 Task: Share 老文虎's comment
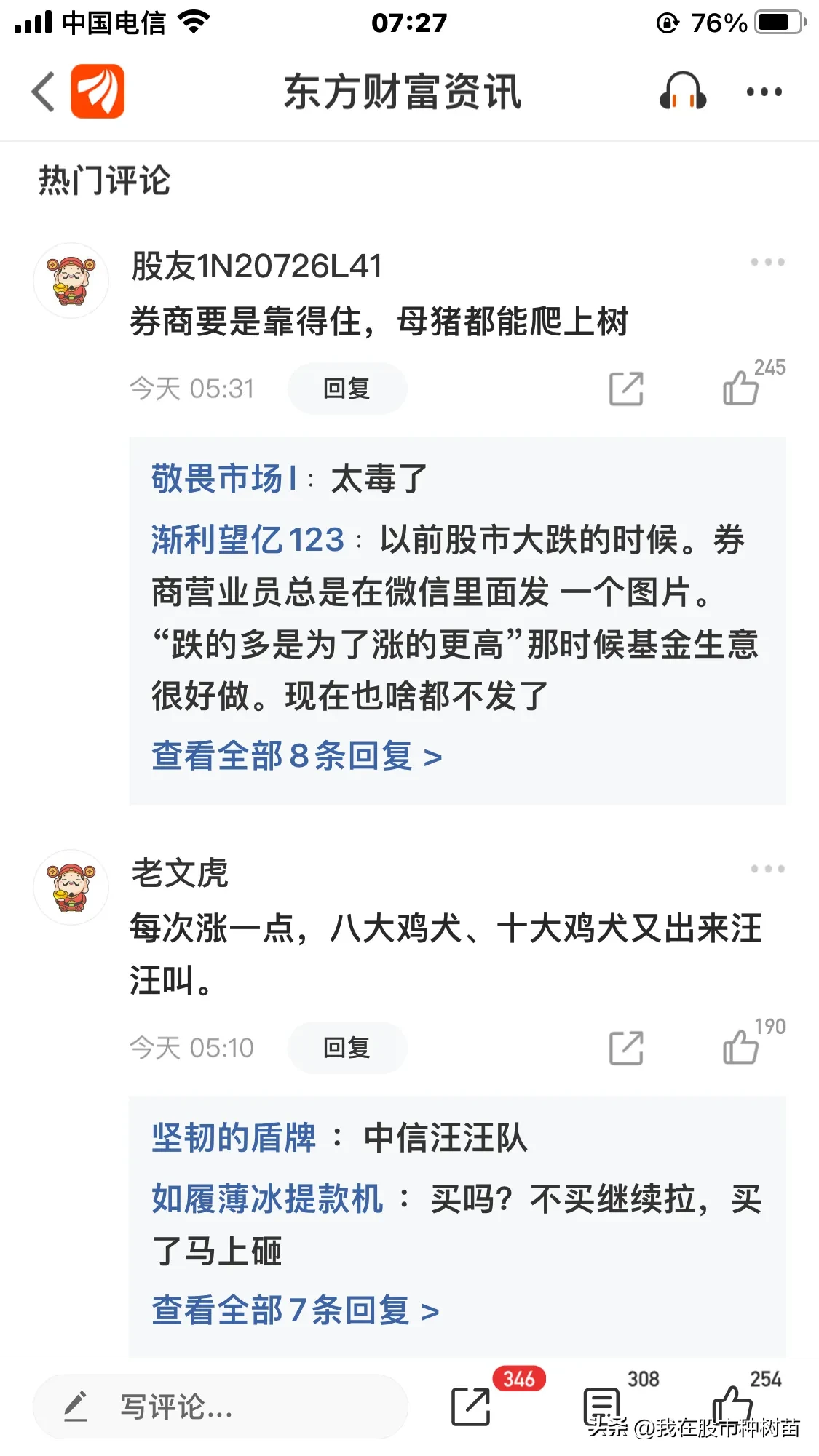pos(626,1048)
